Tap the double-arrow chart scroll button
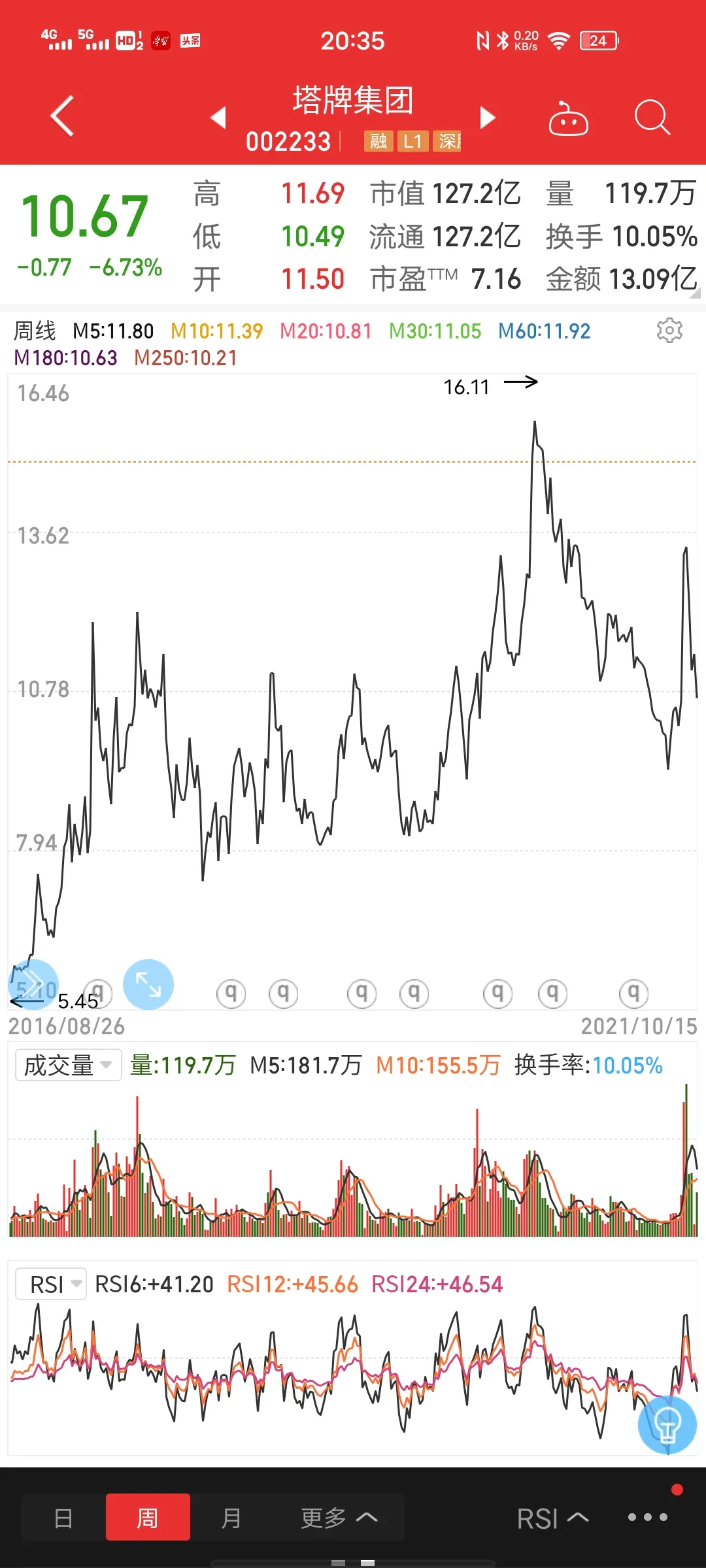This screenshot has width=706, height=1568. (x=33, y=984)
